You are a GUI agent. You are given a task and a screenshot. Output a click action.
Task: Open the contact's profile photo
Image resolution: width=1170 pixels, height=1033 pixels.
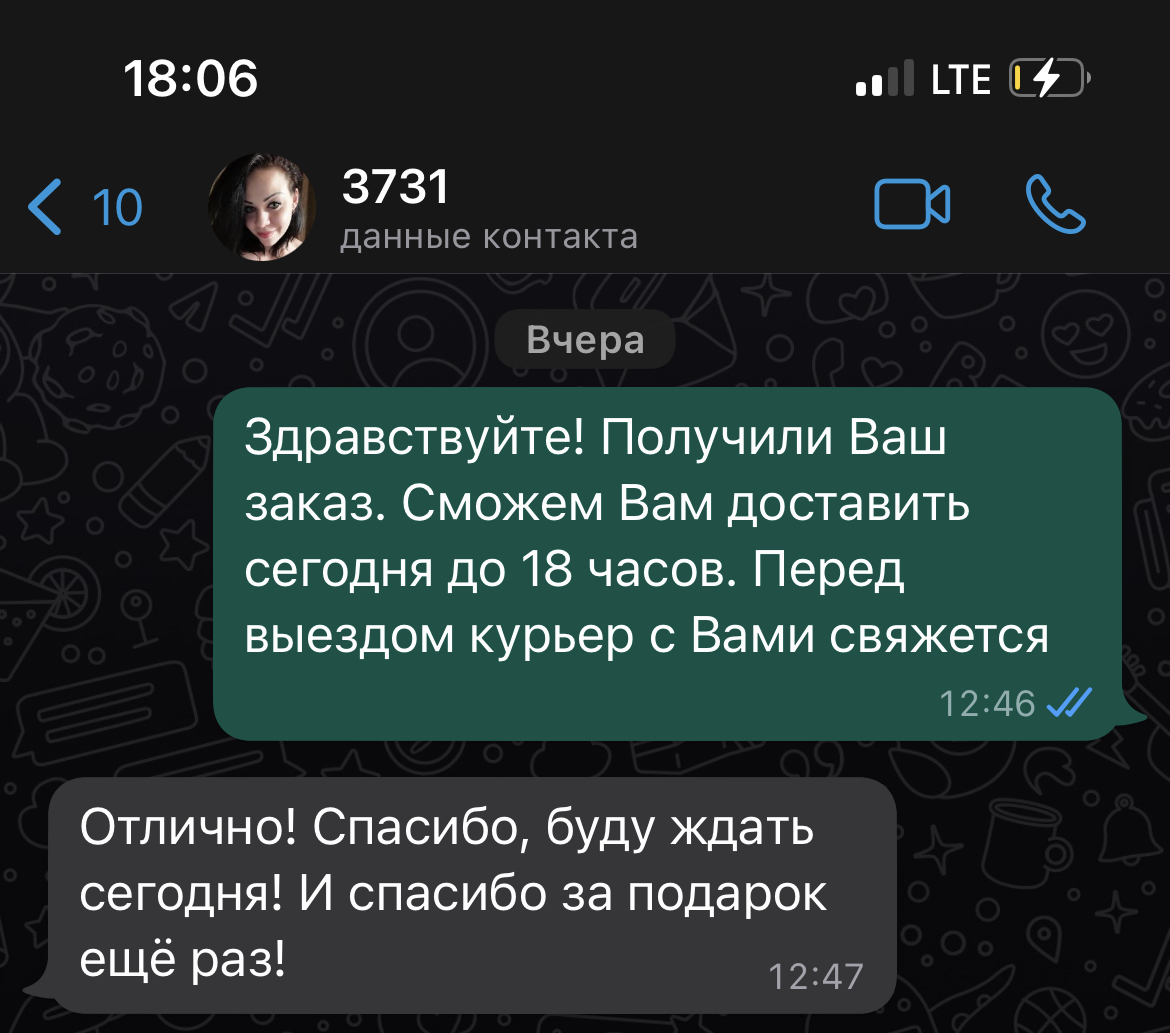point(262,207)
